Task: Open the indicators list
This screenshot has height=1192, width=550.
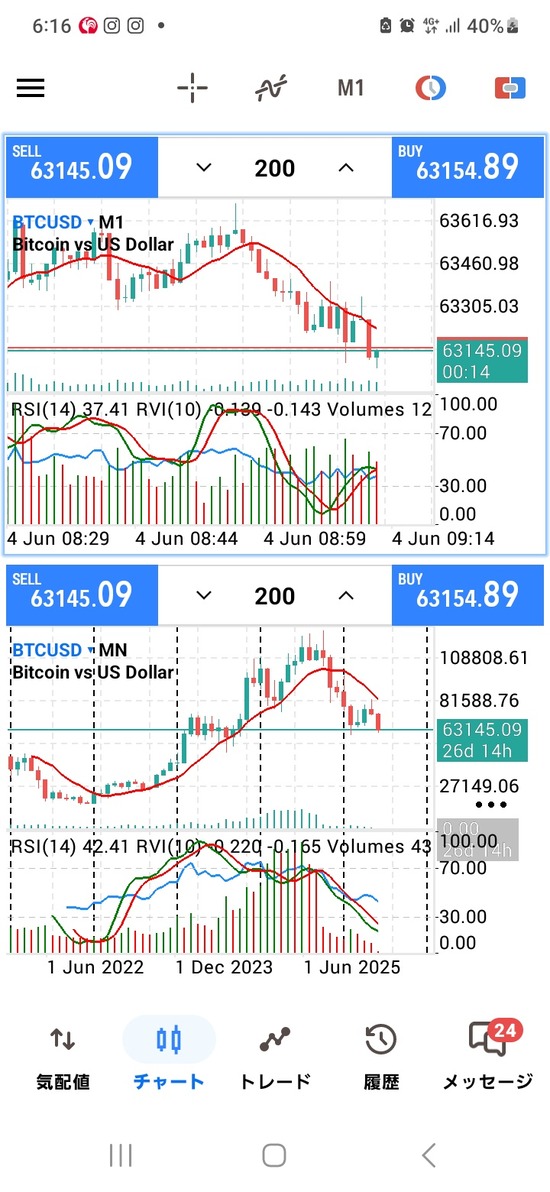Action: tap(272, 88)
